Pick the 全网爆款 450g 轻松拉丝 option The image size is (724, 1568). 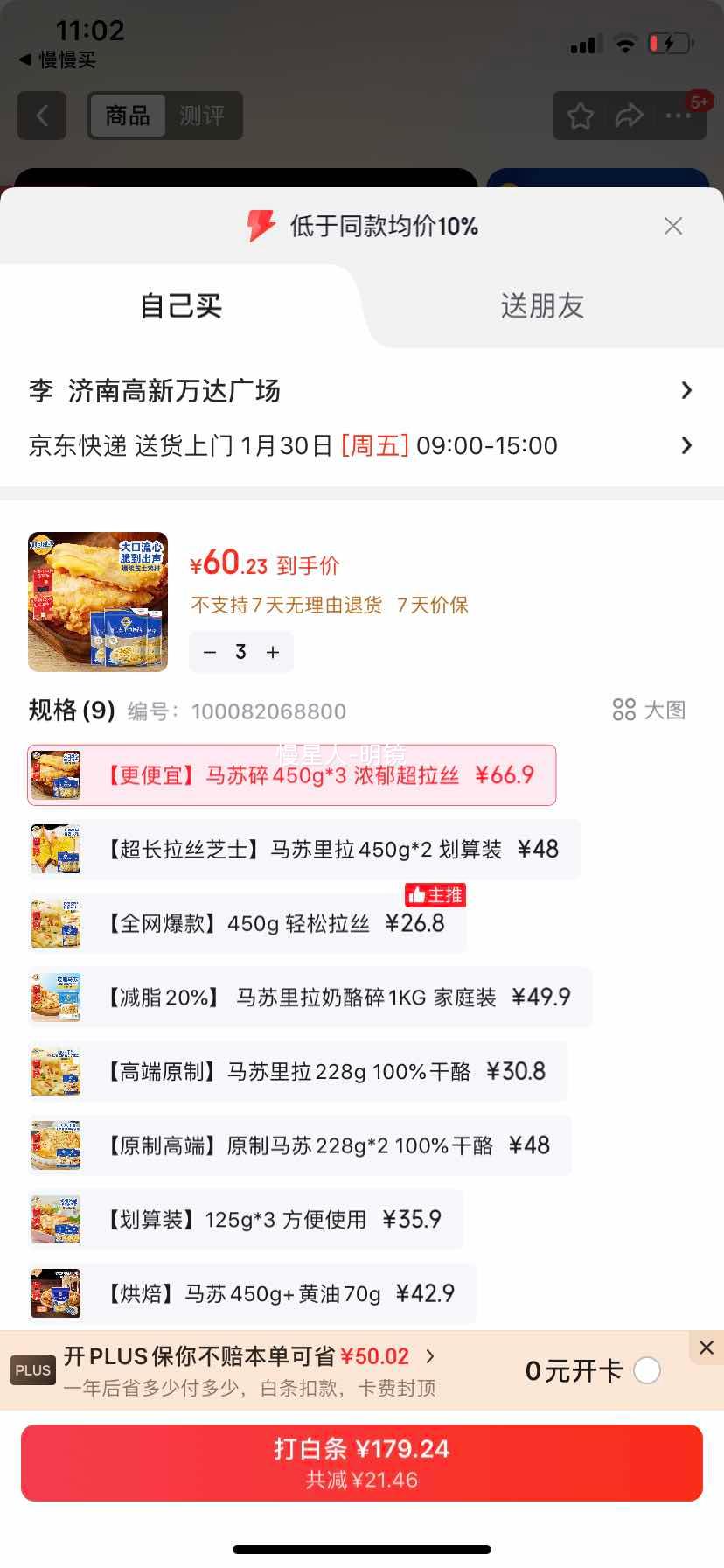247,924
